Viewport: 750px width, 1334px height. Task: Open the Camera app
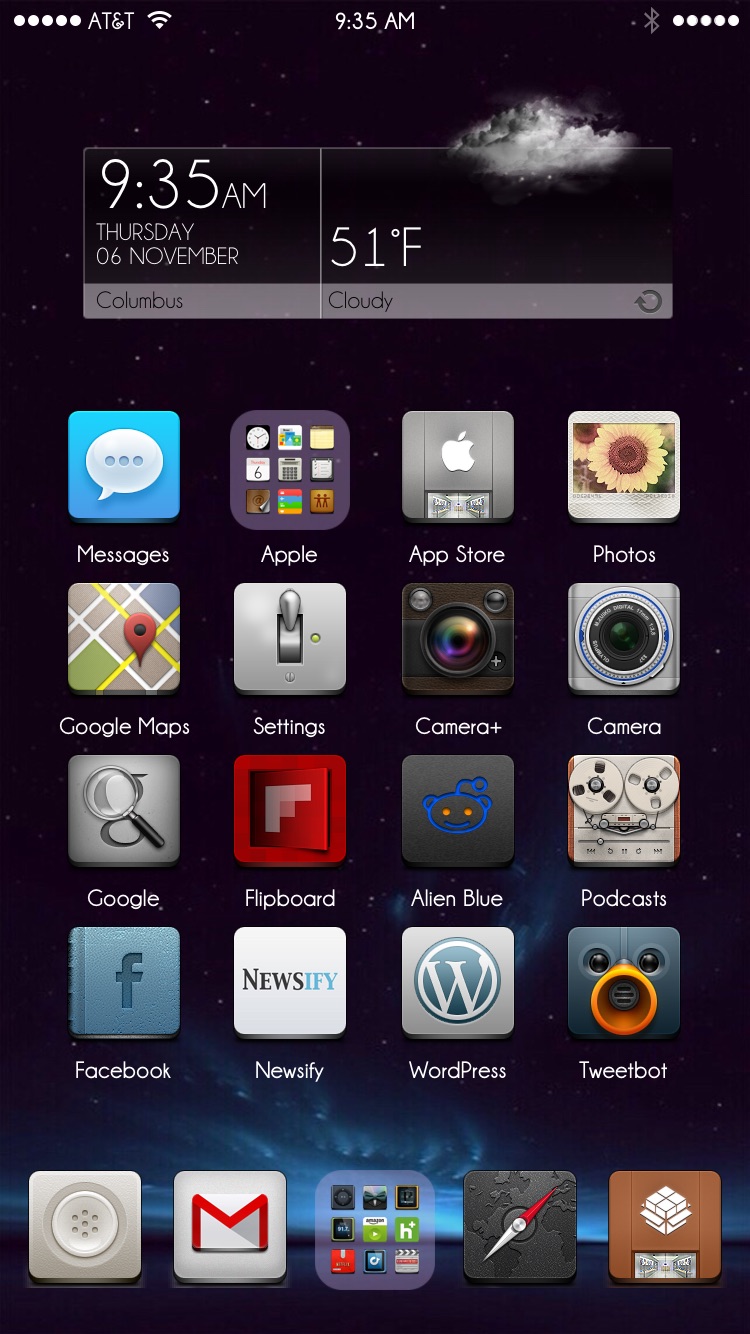[x=624, y=639]
